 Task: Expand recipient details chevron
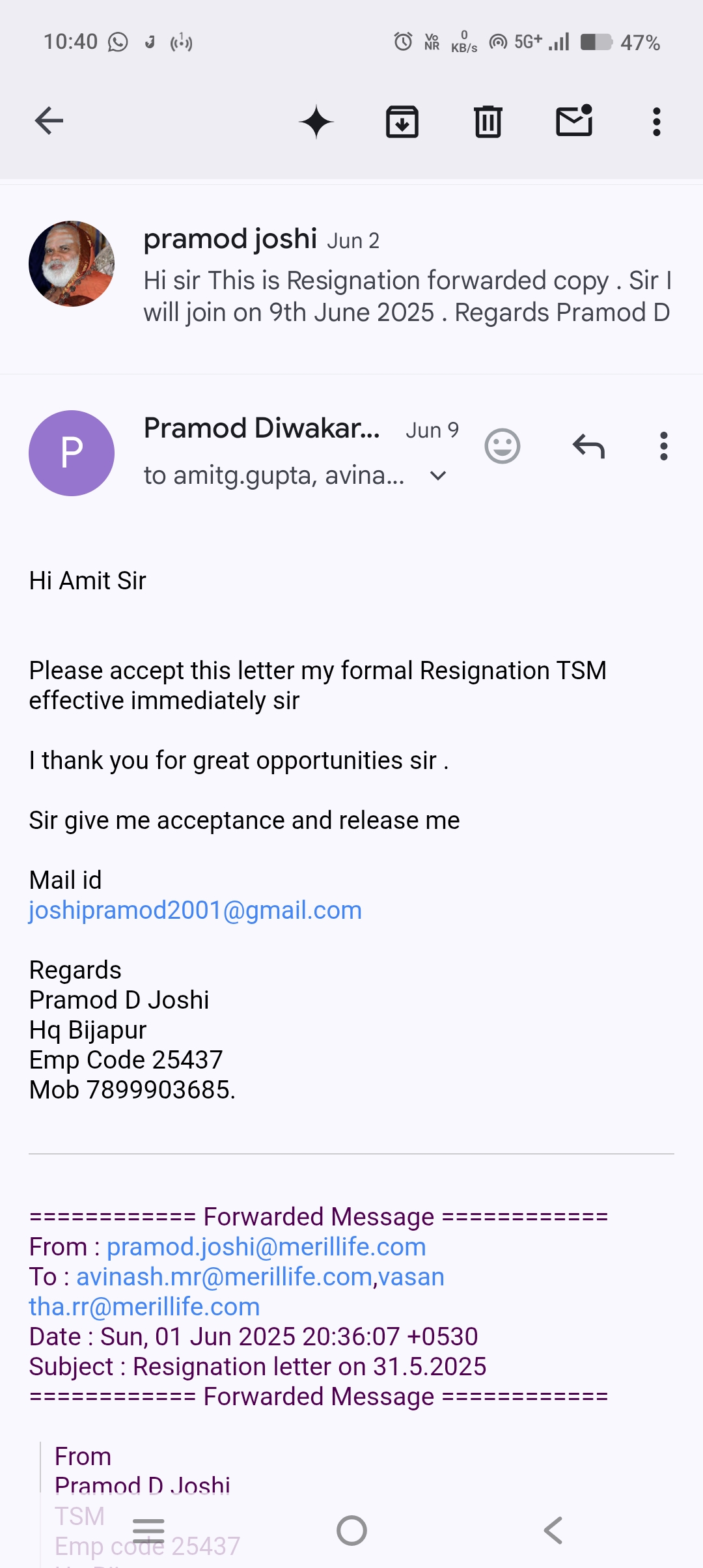[x=439, y=476]
